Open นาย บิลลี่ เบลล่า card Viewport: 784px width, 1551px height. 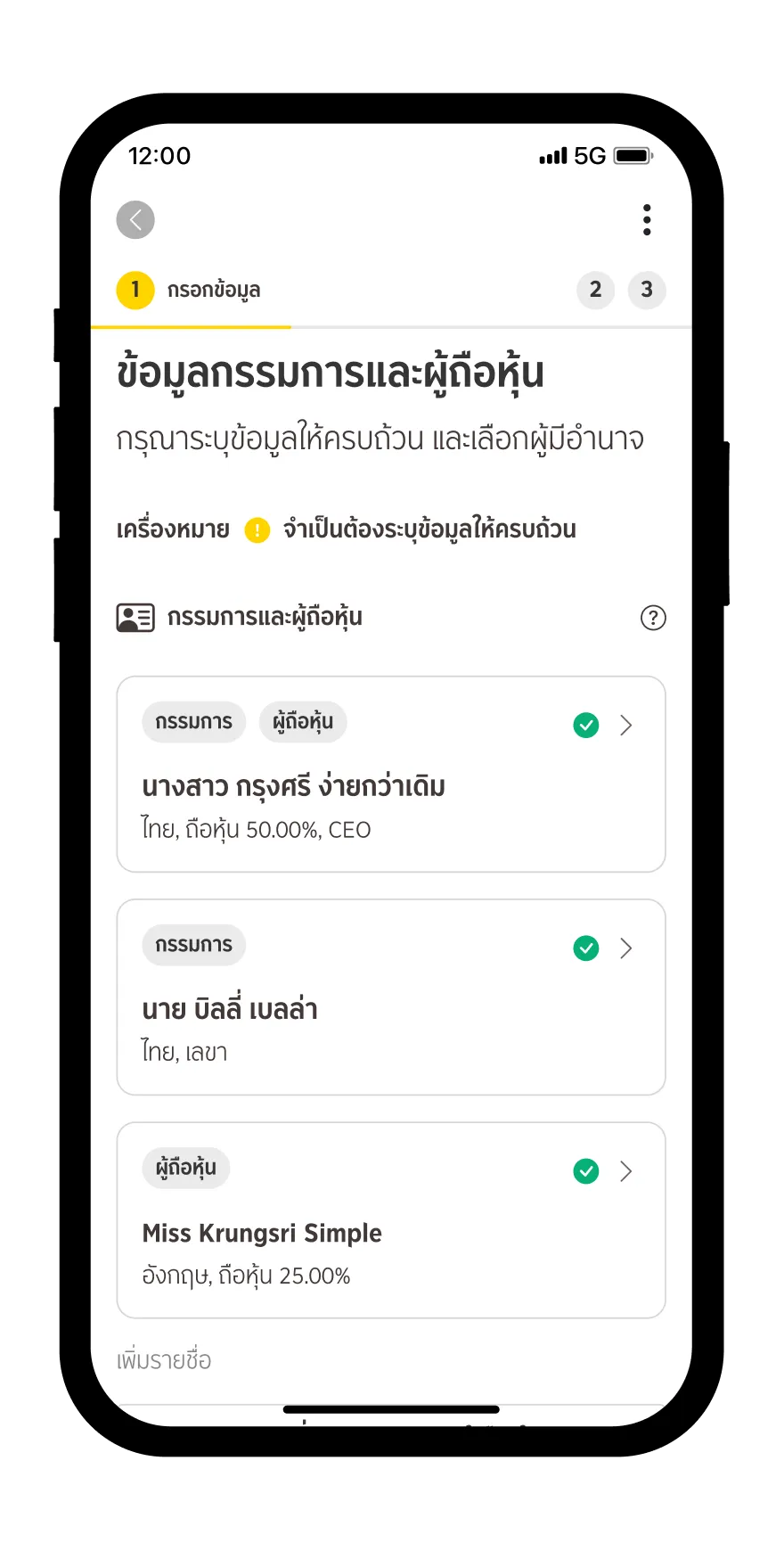[x=390, y=997]
